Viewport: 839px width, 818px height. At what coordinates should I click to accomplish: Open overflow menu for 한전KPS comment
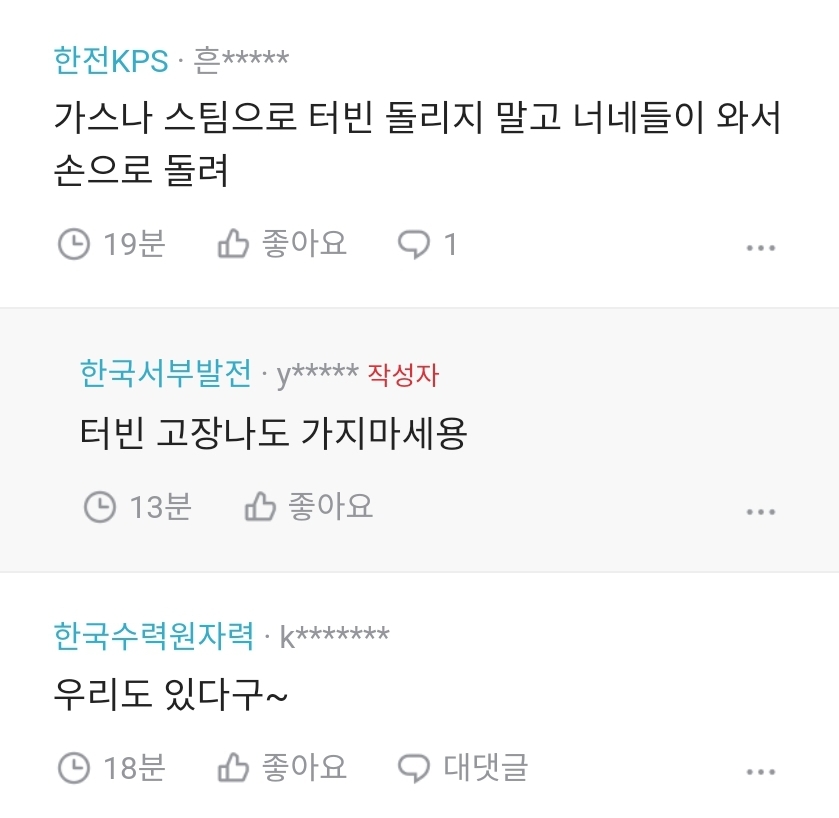(x=761, y=247)
